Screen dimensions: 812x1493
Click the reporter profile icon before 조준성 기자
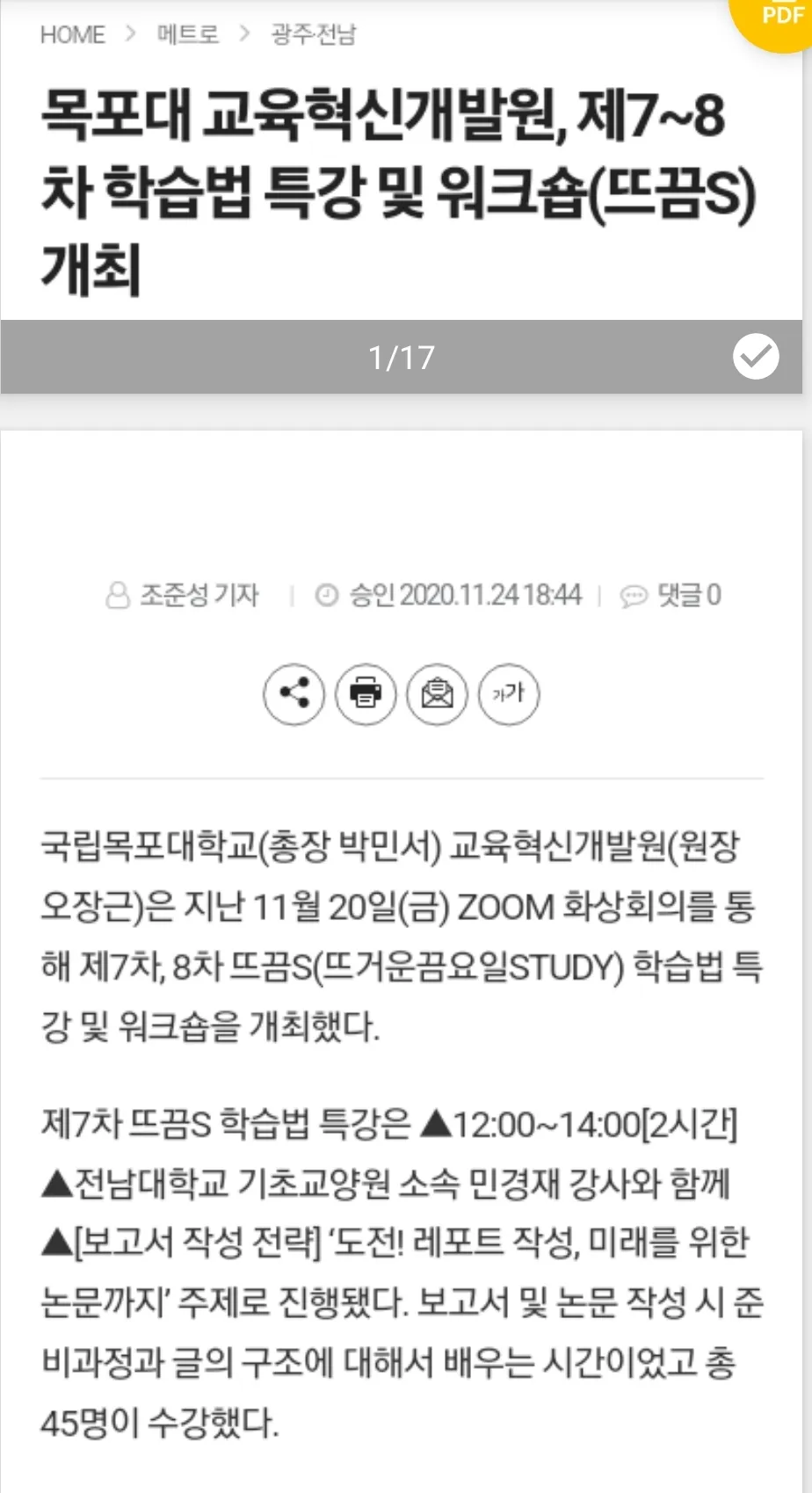coord(119,595)
